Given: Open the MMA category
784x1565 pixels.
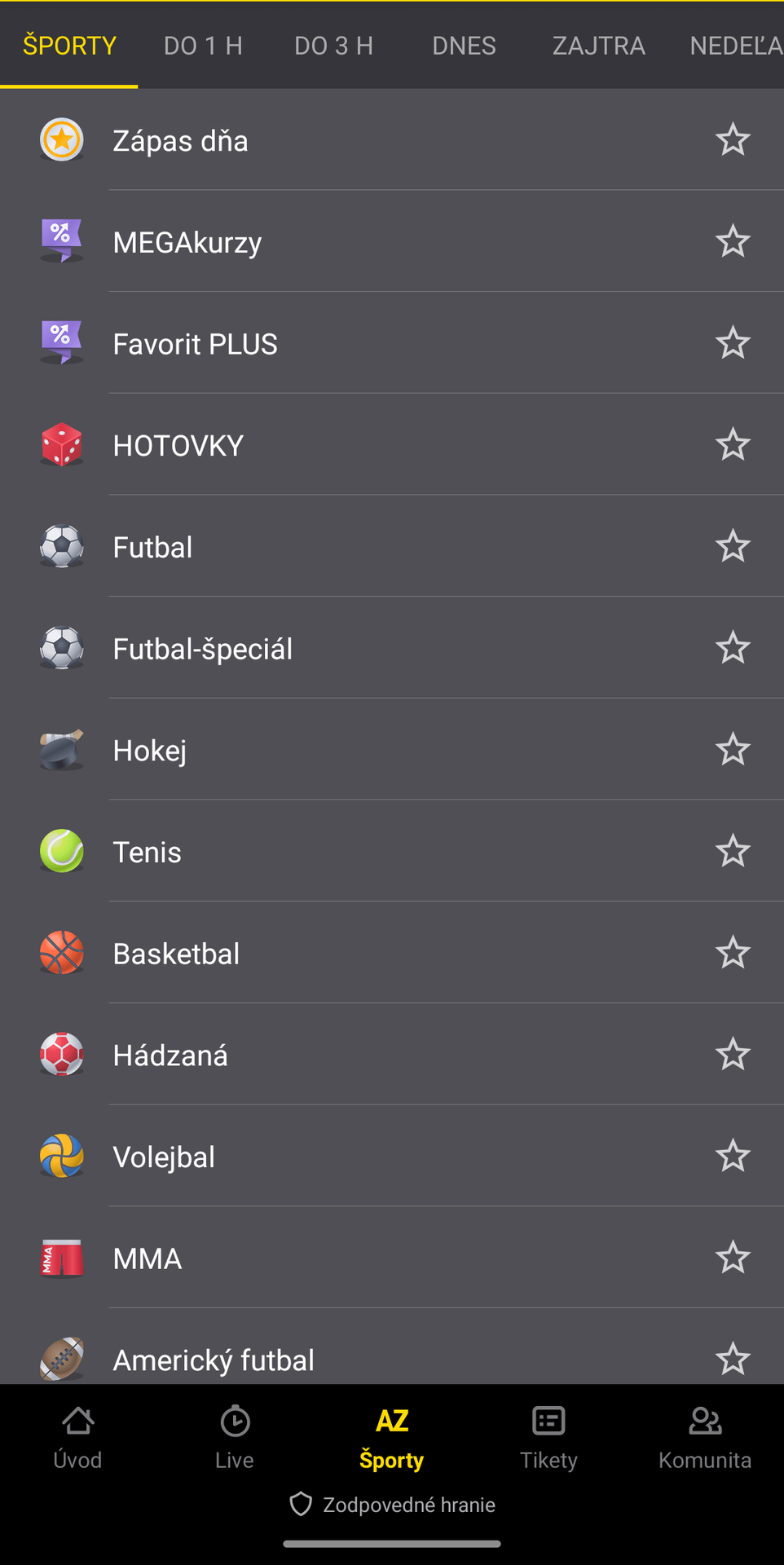Looking at the screenshot, I should (x=148, y=1259).
